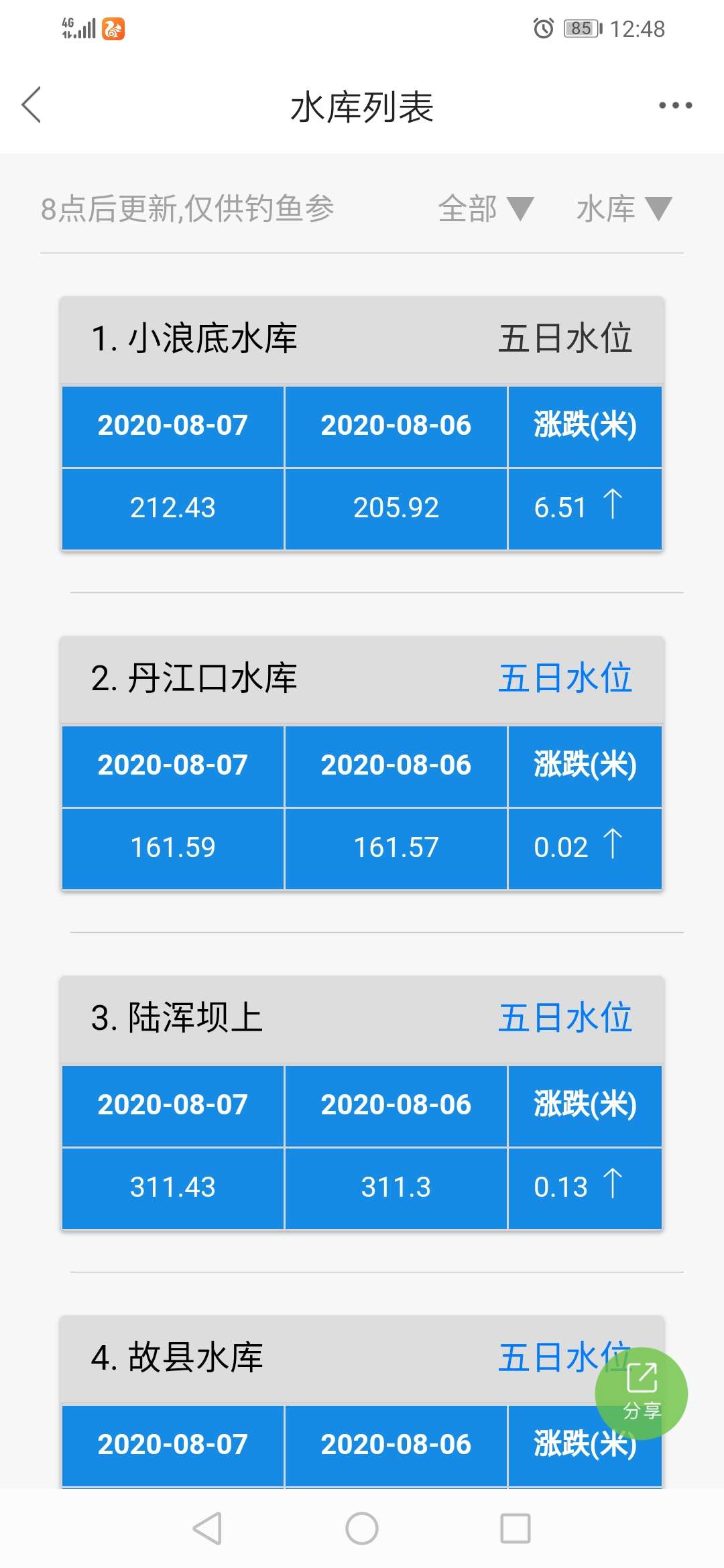Image resolution: width=724 pixels, height=1568 pixels.
Task: Expand the 水库 type dropdown
Action: click(x=623, y=208)
